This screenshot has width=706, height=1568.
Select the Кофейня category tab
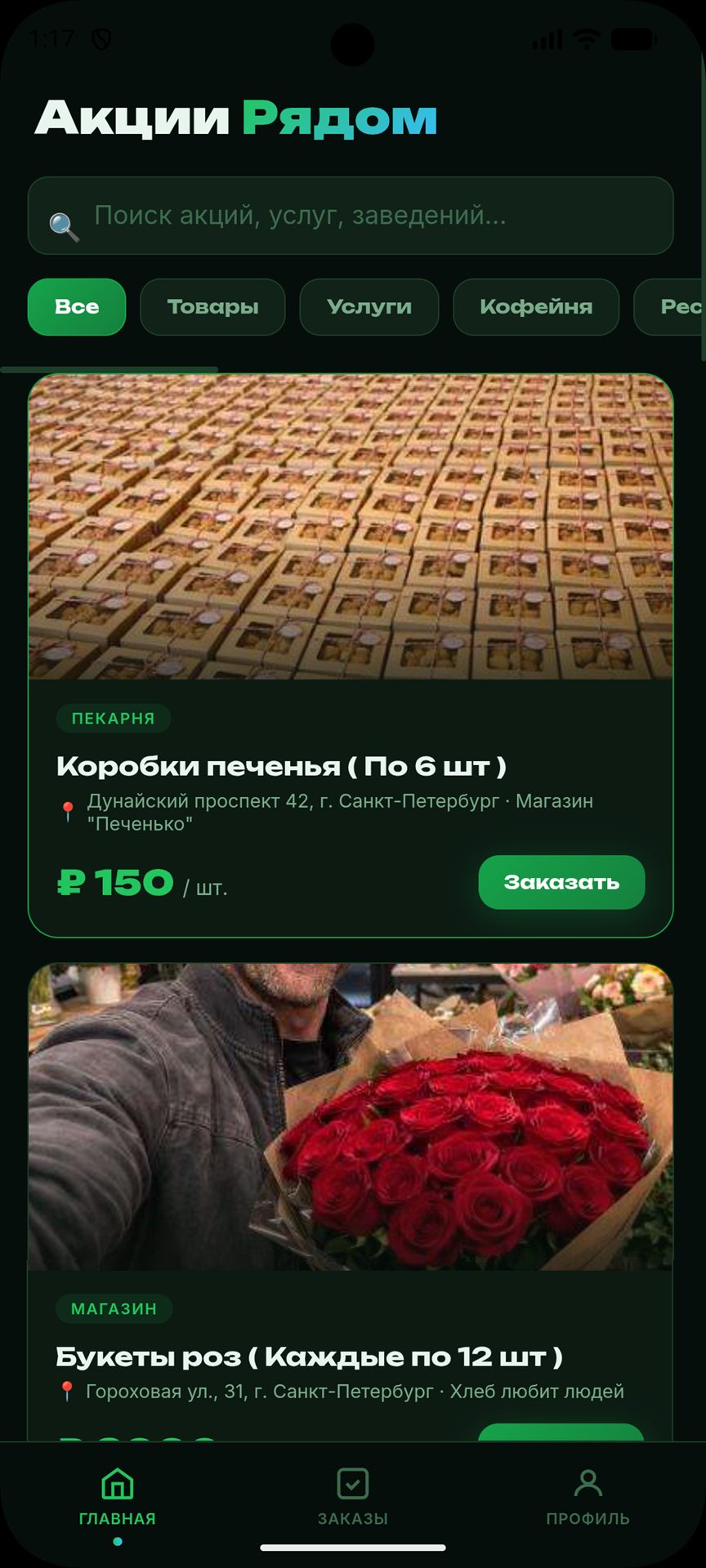[536, 307]
